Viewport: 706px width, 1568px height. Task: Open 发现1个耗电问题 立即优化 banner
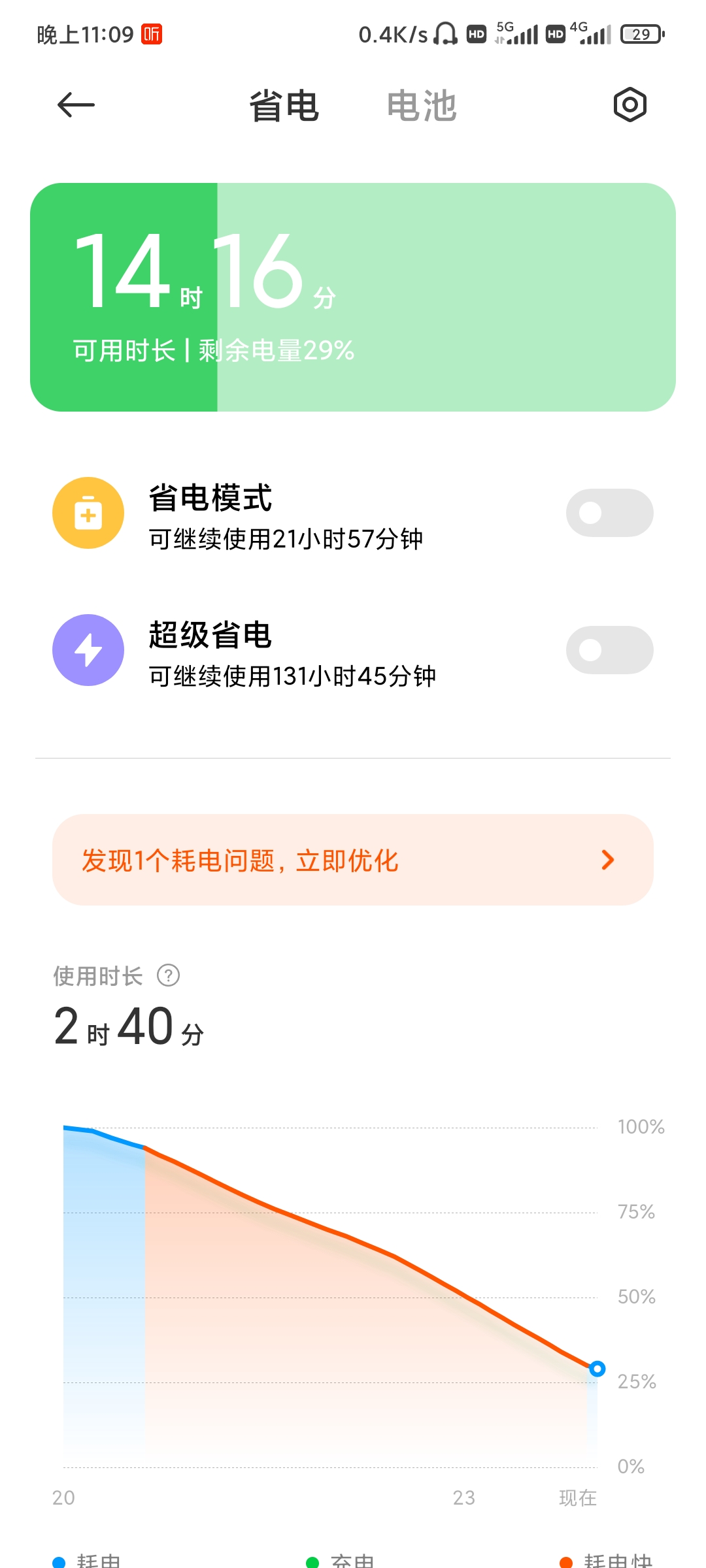click(x=353, y=860)
